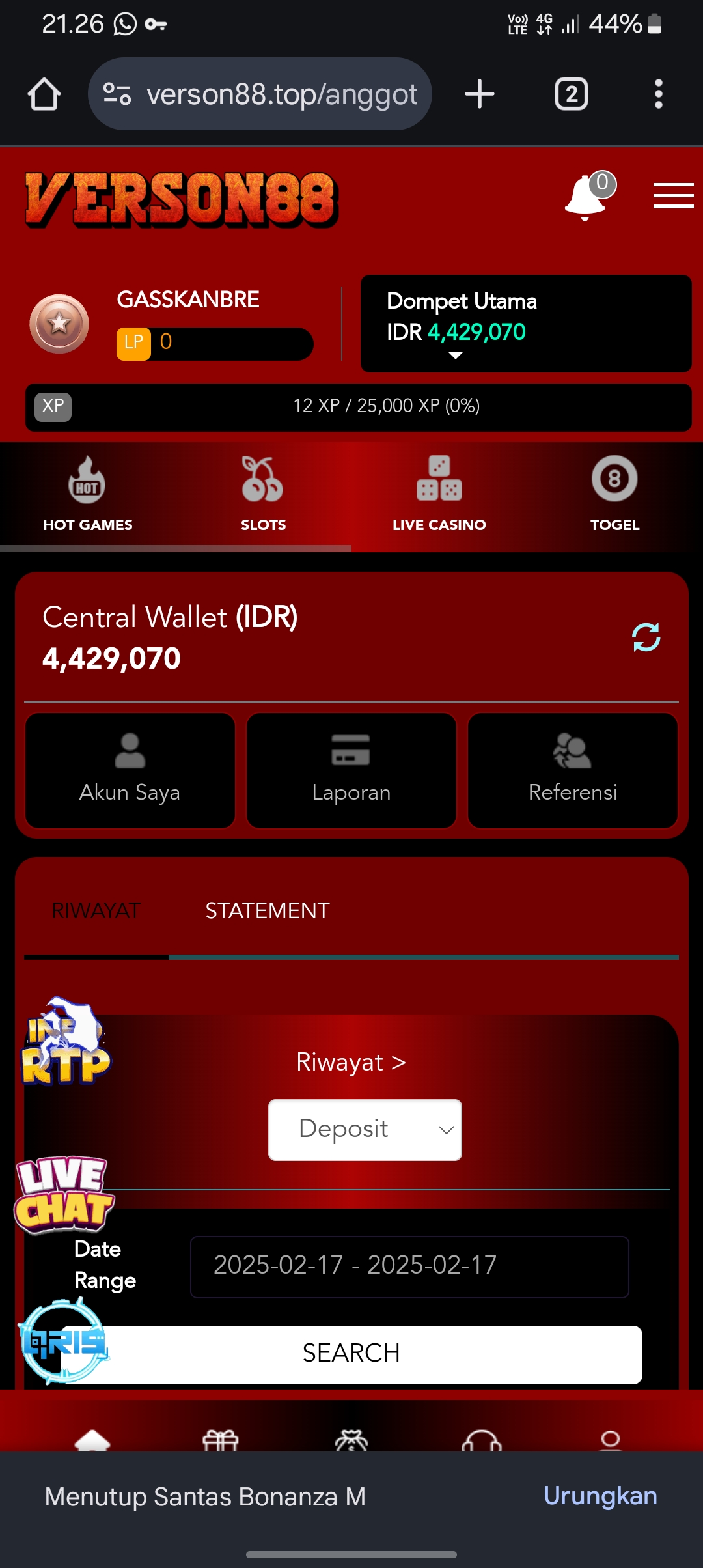Select the Statement tab
The image size is (703, 1568).
(x=268, y=910)
